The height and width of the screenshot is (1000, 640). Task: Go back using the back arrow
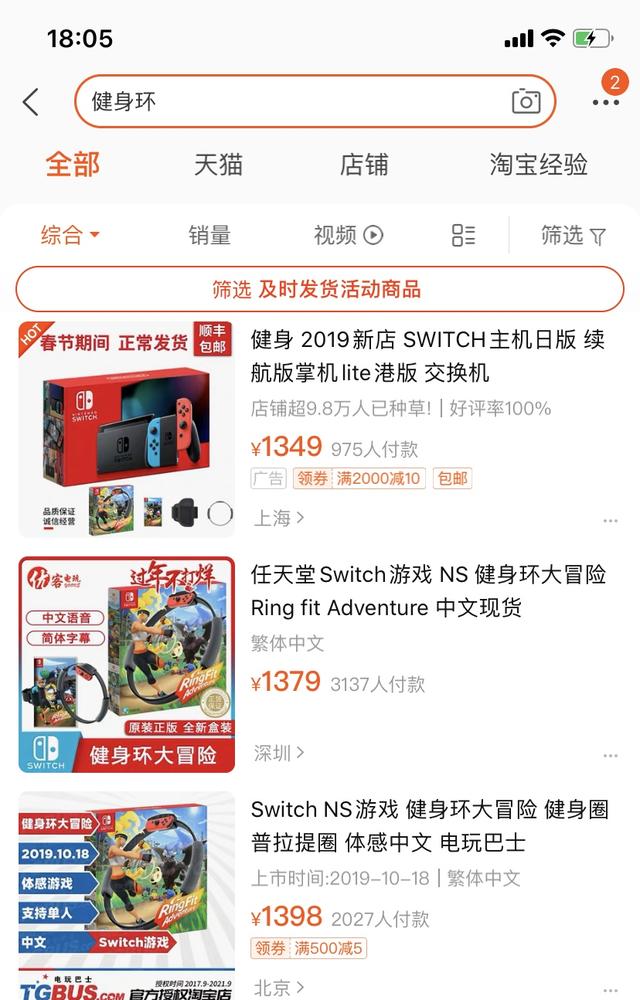[x=31, y=101]
